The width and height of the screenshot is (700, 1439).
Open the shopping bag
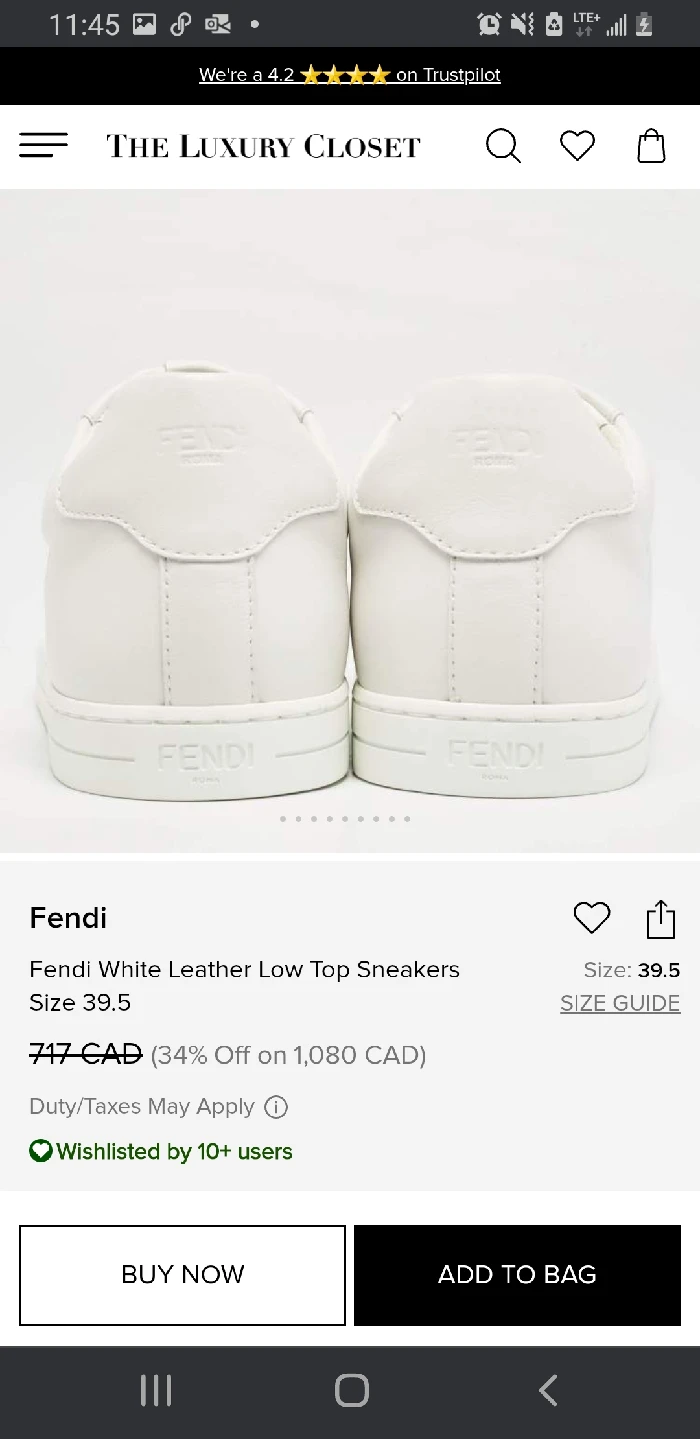tap(651, 146)
